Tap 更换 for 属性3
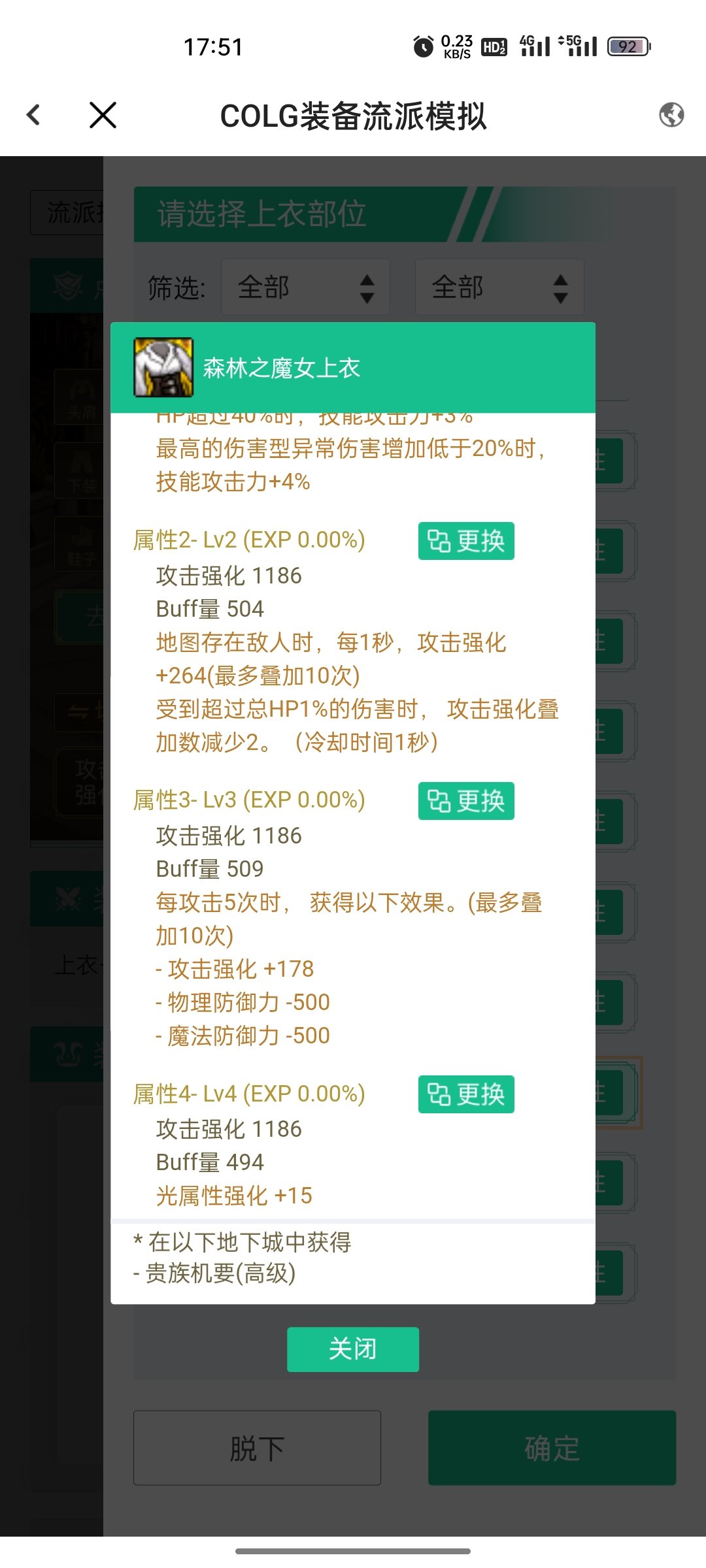Screen dimensions: 706x1568 click(x=466, y=801)
